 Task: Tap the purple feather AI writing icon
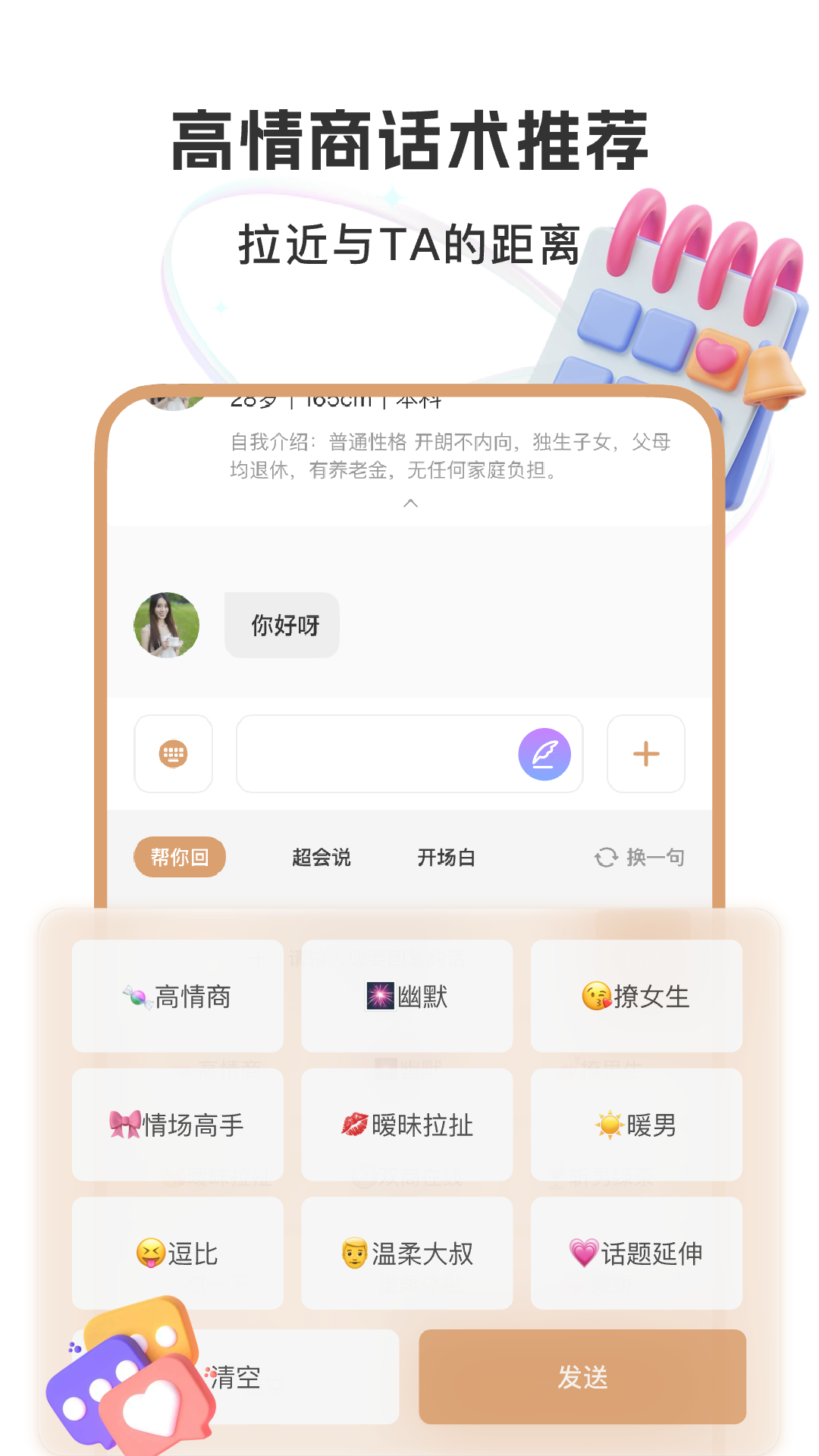[x=545, y=754]
